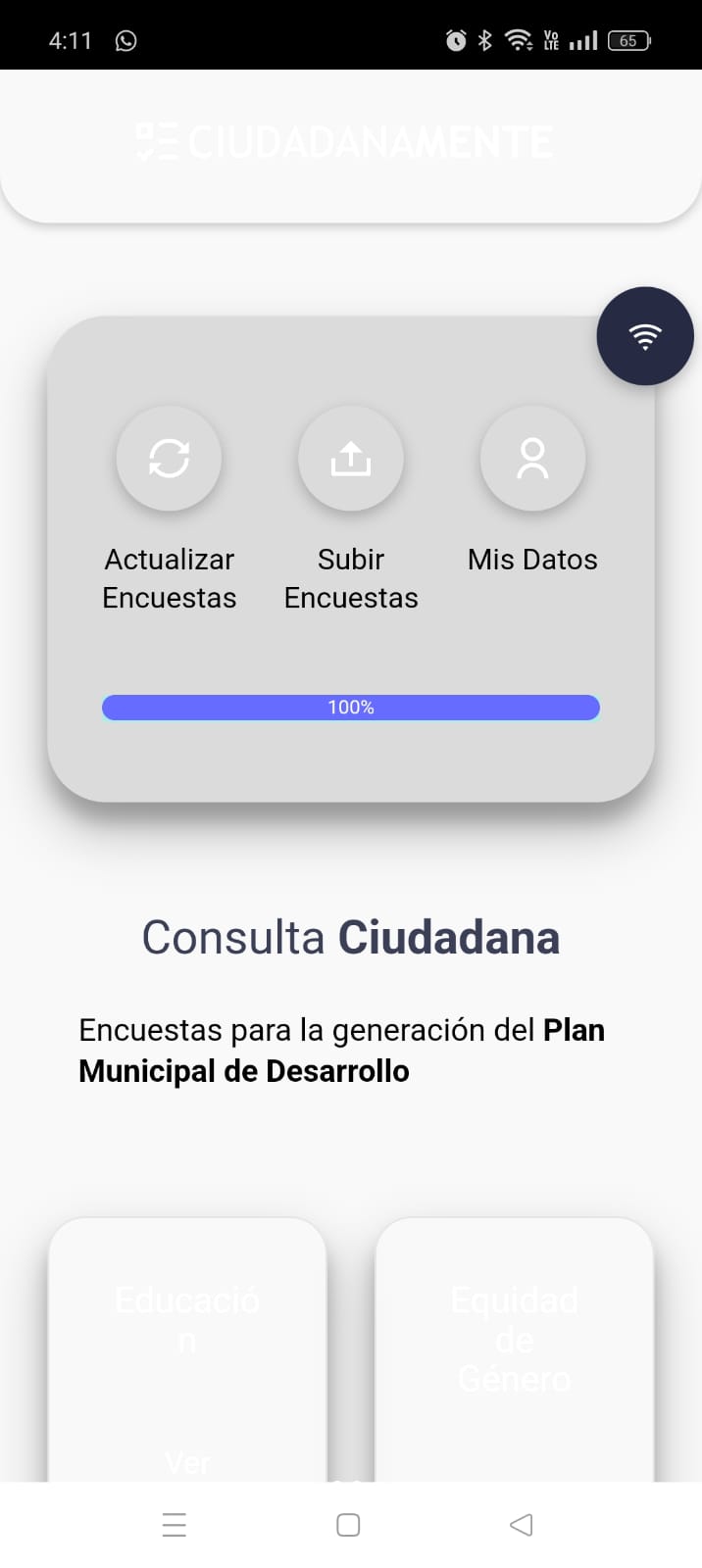The image size is (702, 1568).
Task: Return to the system home screen
Action: pyautogui.click(x=348, y=1525)
